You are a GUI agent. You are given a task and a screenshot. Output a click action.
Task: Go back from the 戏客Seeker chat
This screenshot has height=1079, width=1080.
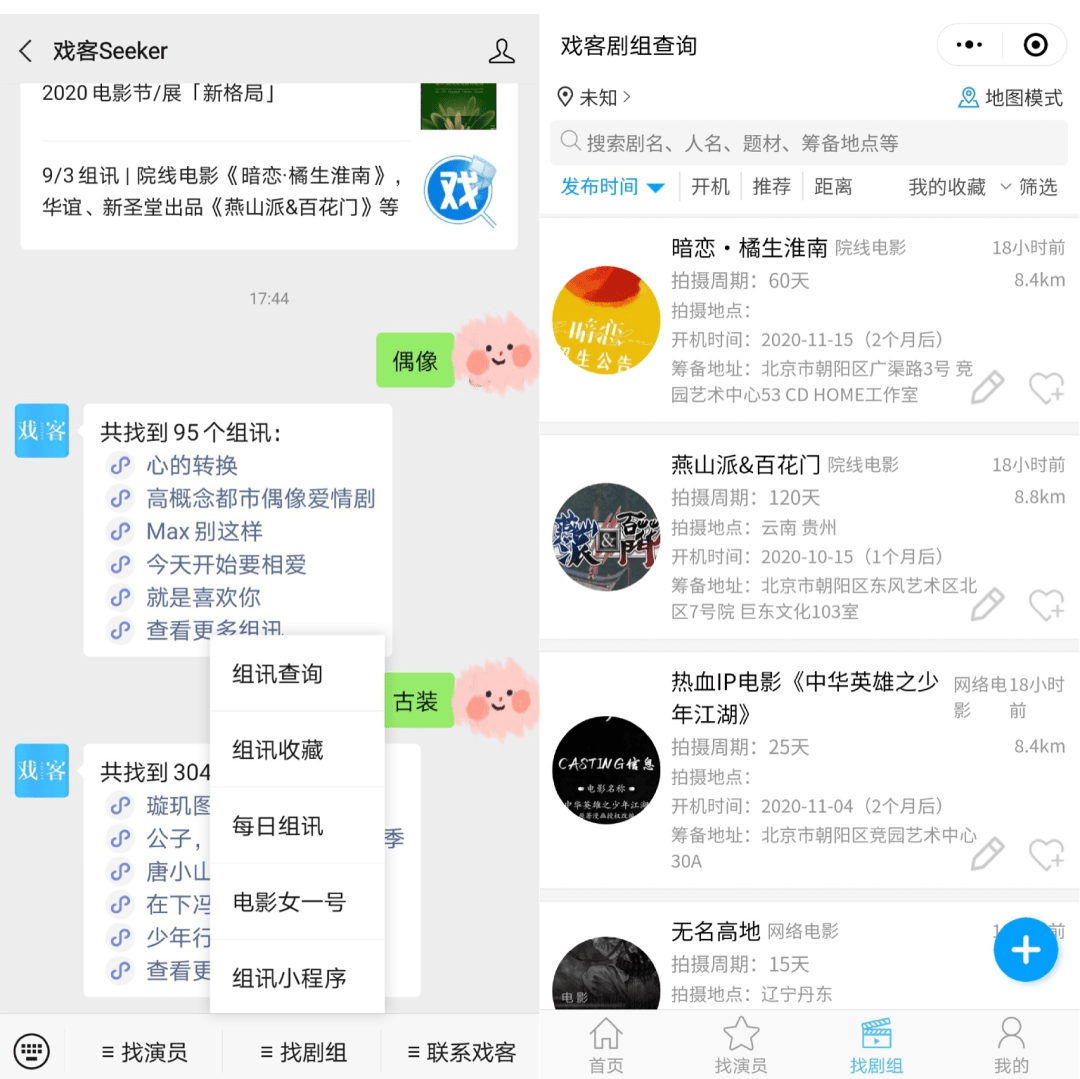(26, 51)
